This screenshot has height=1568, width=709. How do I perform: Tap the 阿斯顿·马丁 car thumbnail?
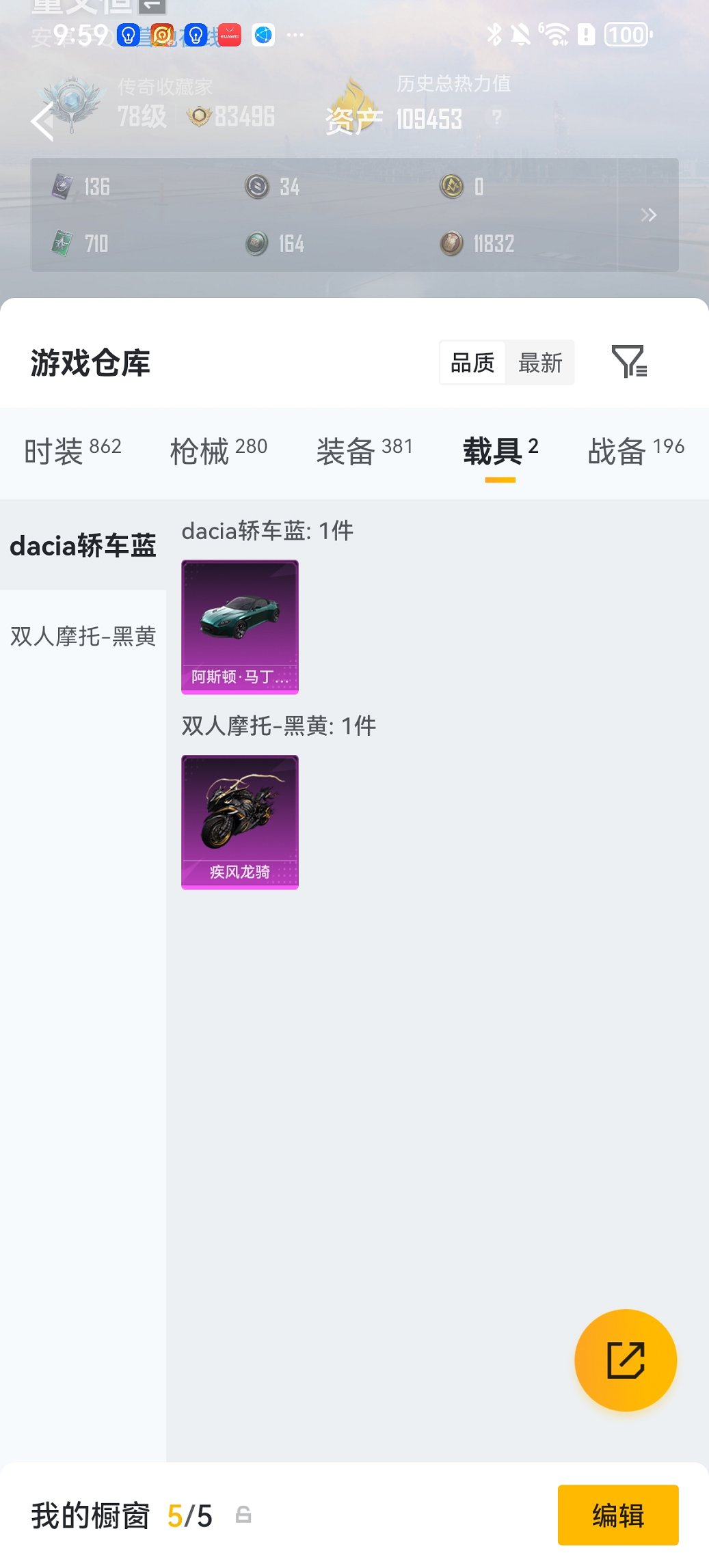(239, 627)
